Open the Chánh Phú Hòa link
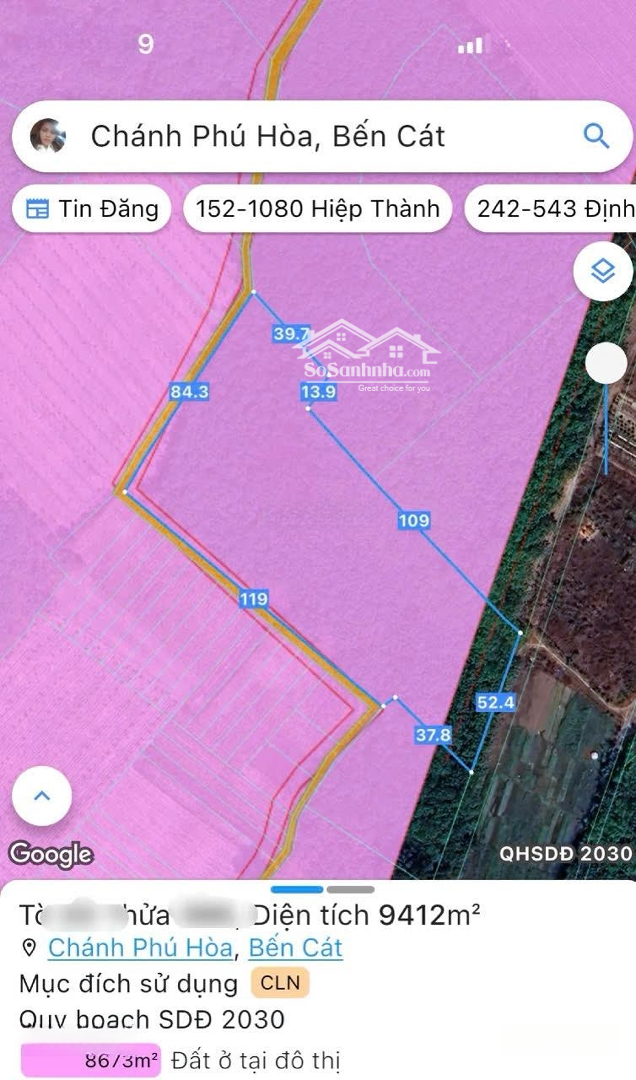 (140, 948)
